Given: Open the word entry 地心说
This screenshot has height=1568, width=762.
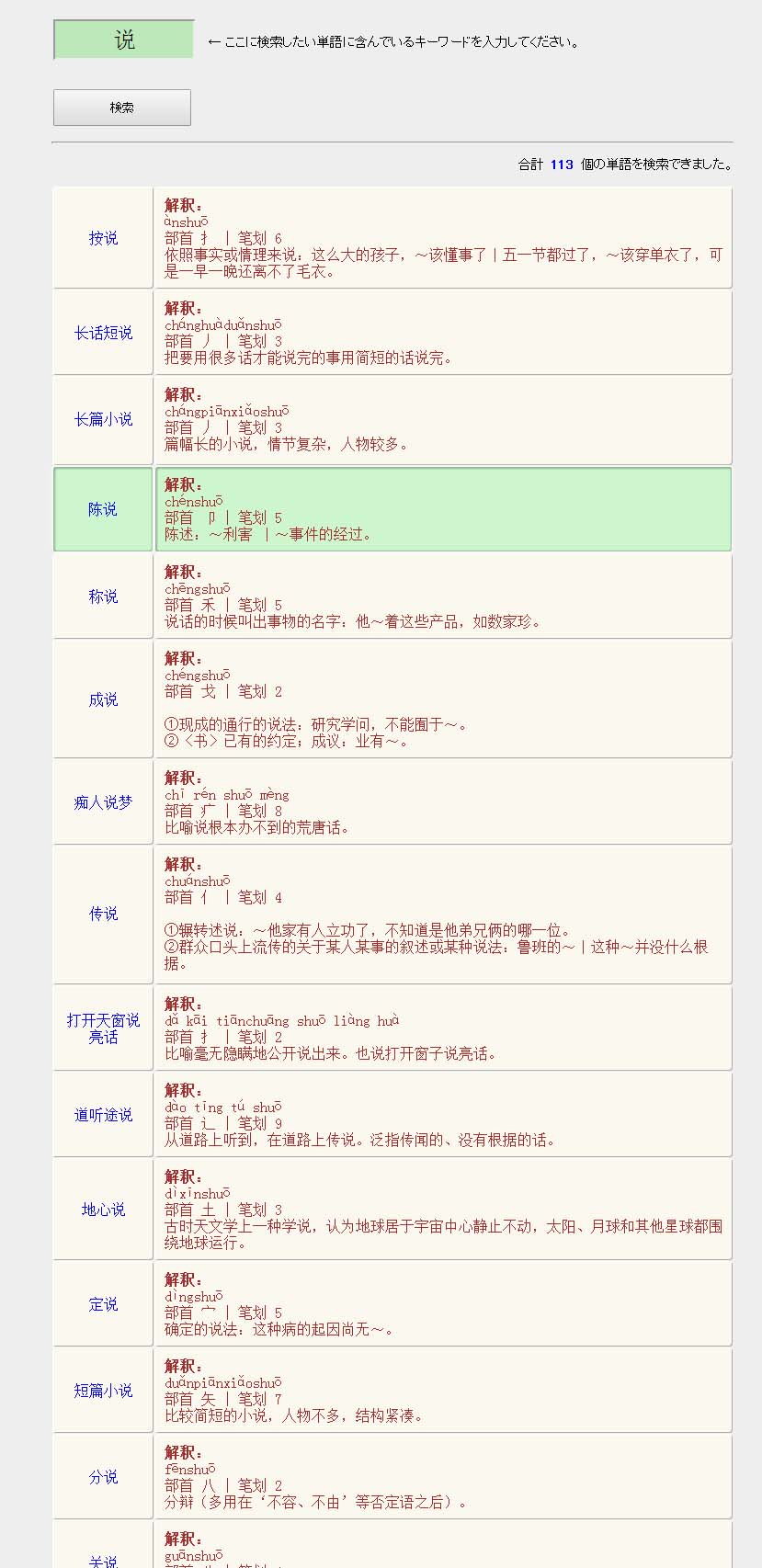Looking at the screenshot, I should 103,1210.
